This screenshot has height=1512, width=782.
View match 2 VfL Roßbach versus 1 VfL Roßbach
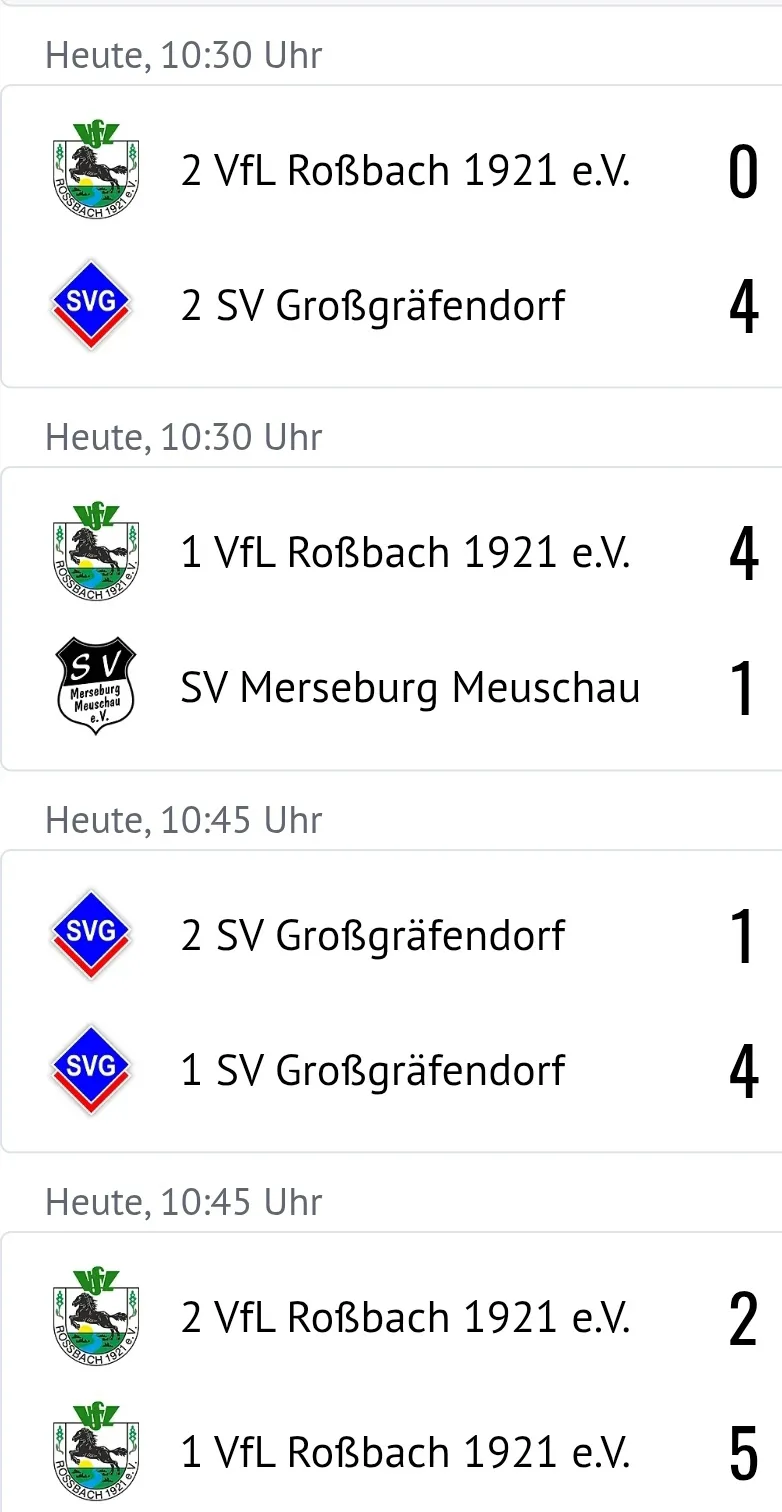coord(390,1384)
